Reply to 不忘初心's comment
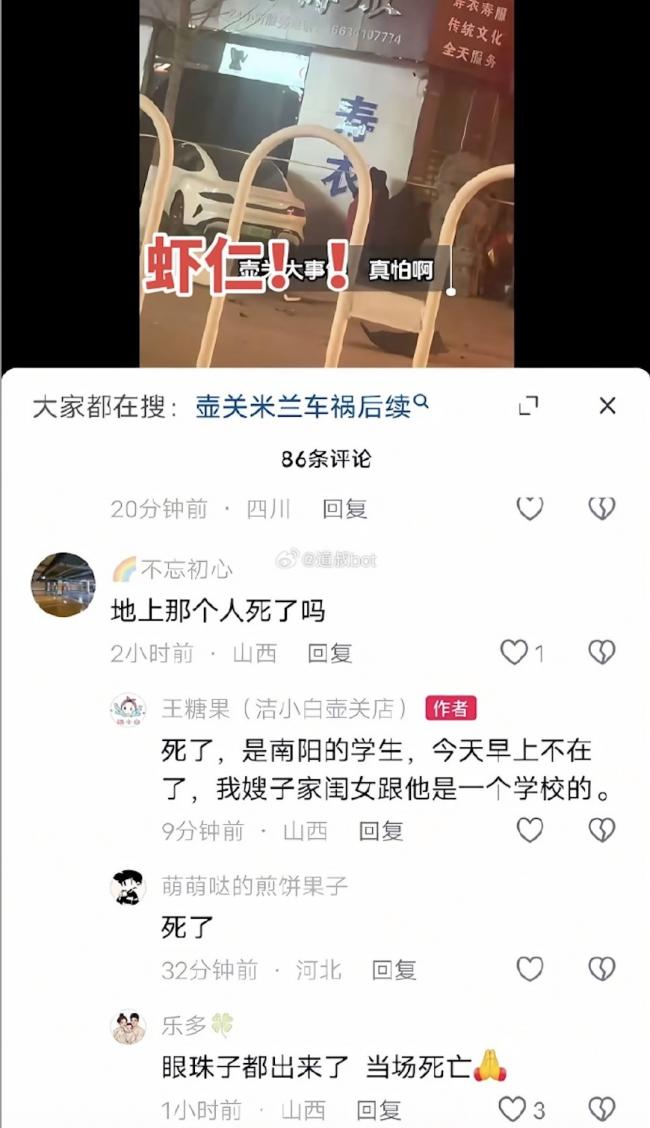Screen dimensions: 650x1128 (x=329, y=653)
